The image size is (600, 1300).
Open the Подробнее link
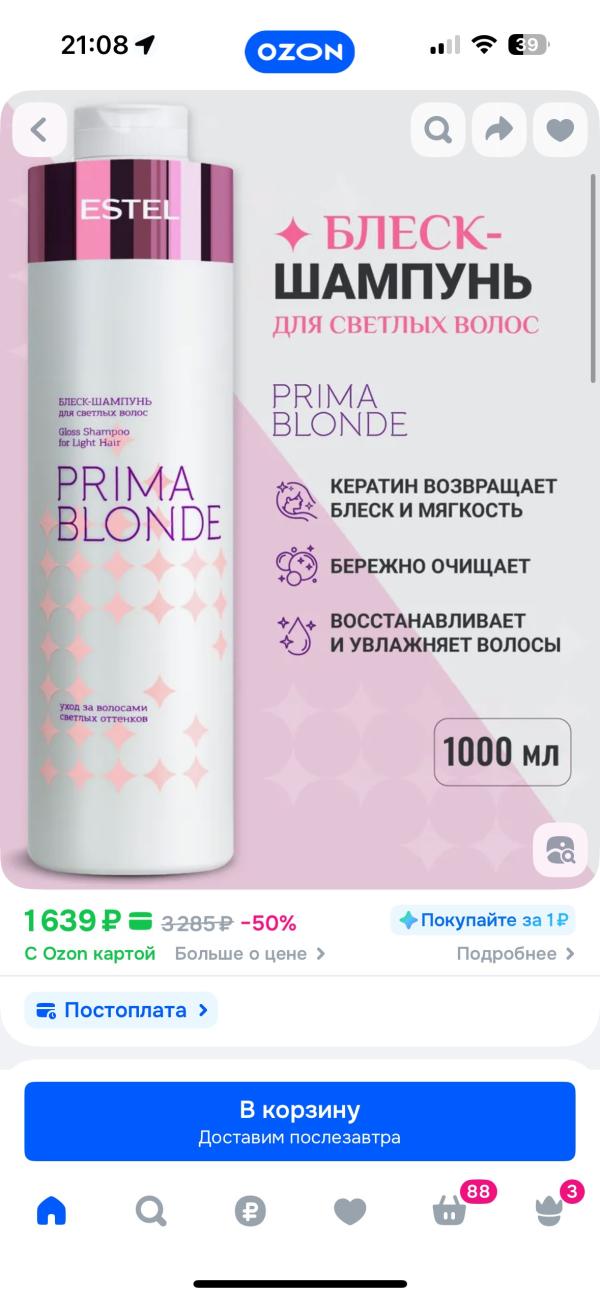click(516, 954)
